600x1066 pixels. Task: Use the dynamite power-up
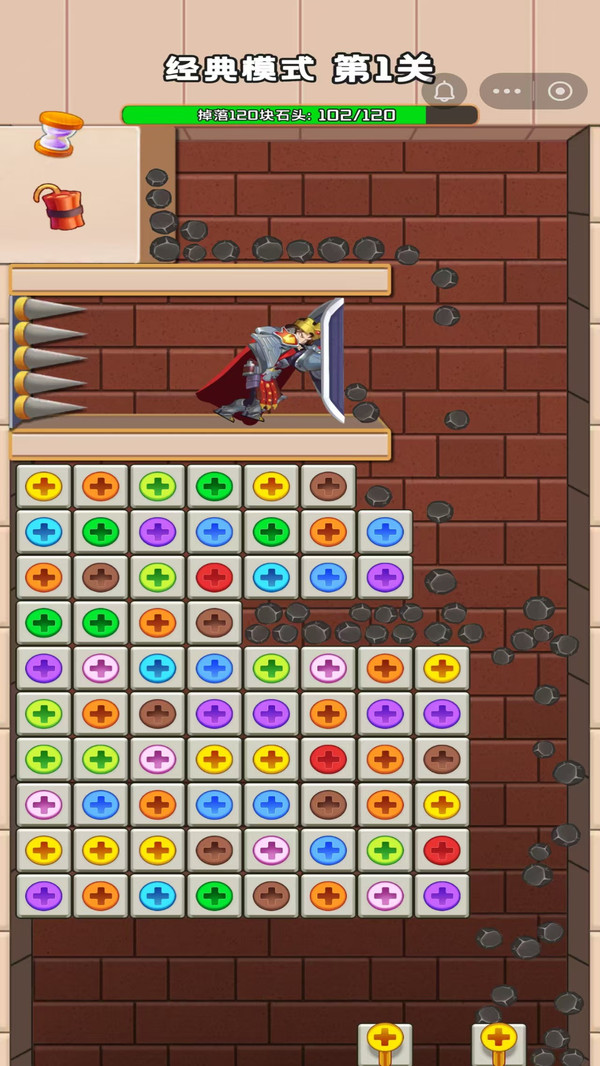pyautogui.click(x=60, y=207)
